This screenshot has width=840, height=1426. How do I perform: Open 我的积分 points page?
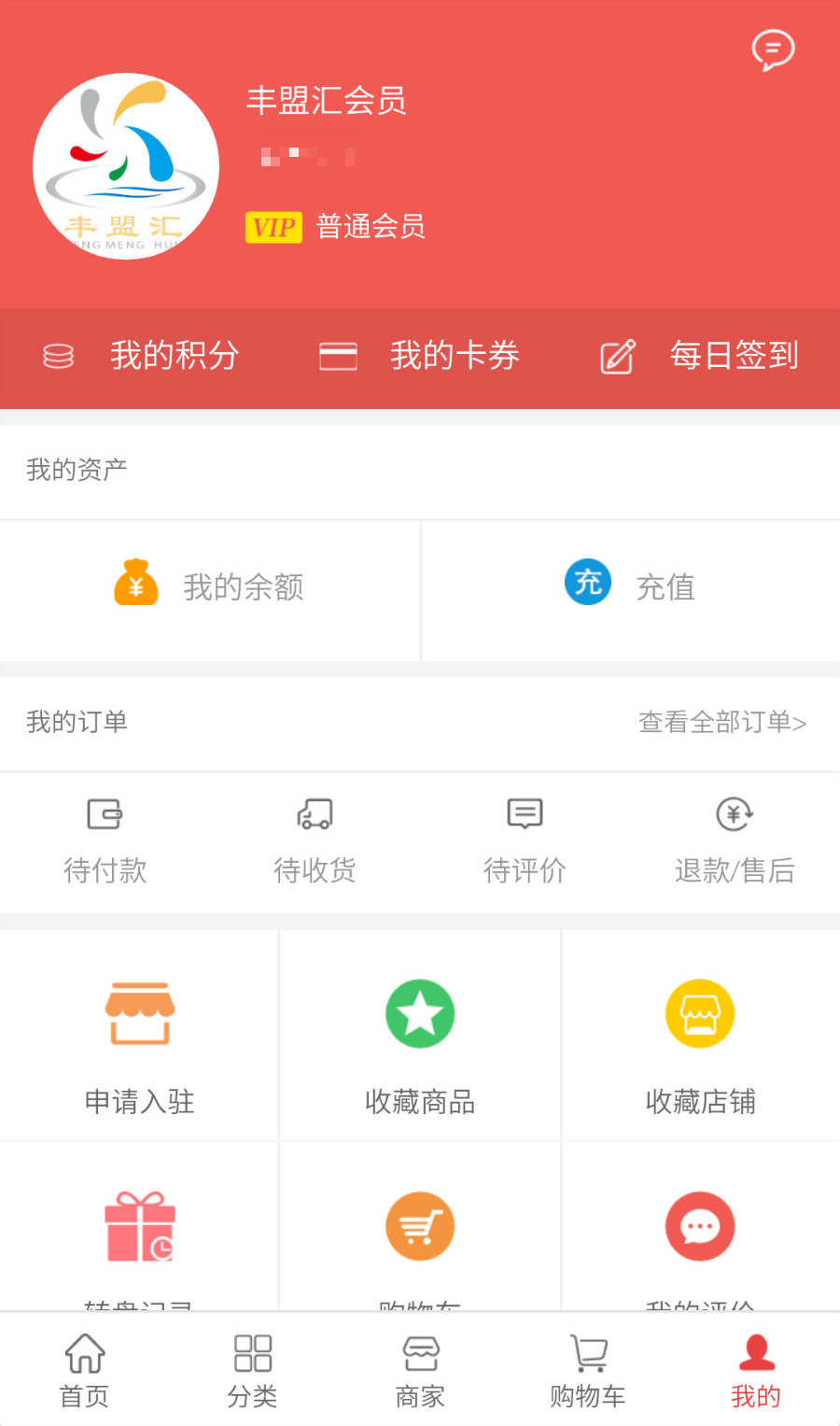142,356
